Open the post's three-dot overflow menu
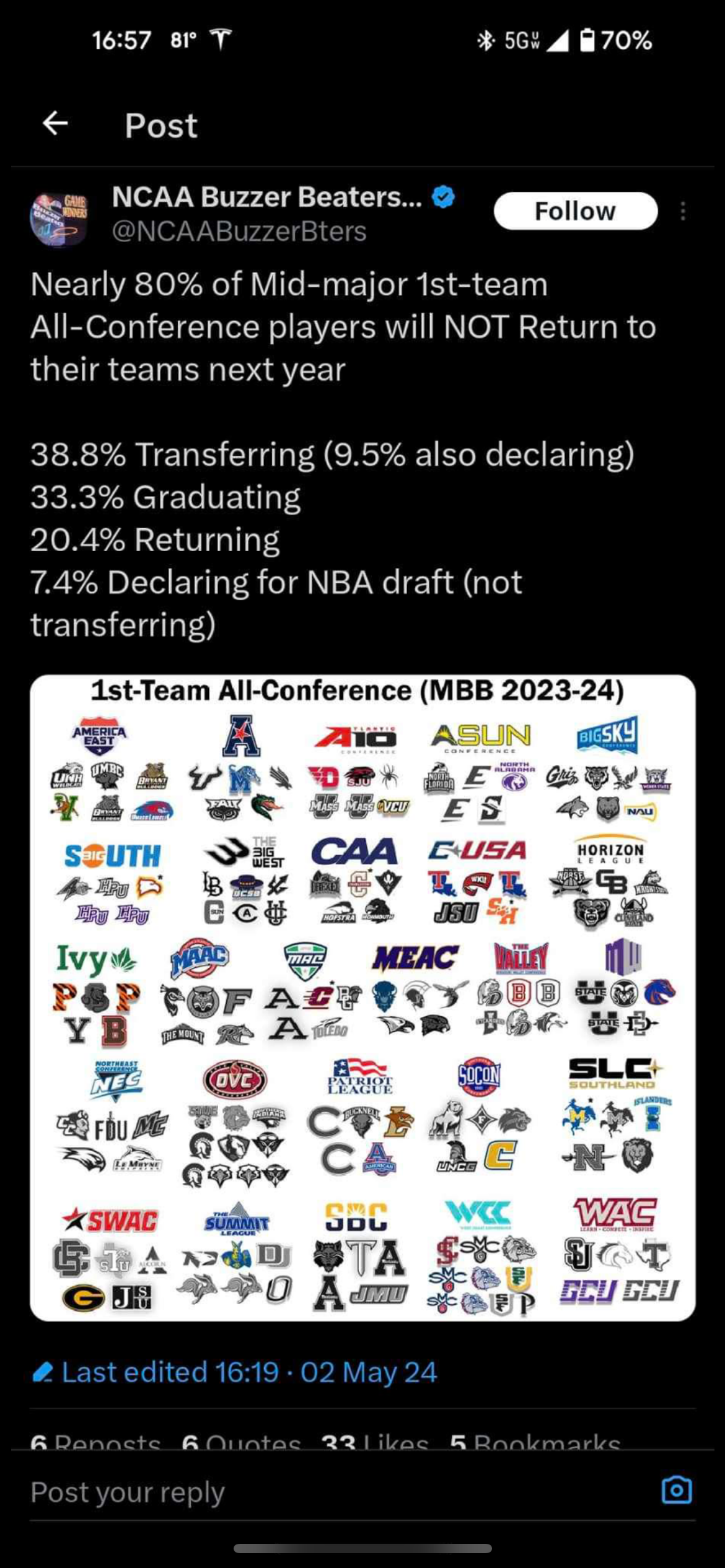 (x=683, y=211)
